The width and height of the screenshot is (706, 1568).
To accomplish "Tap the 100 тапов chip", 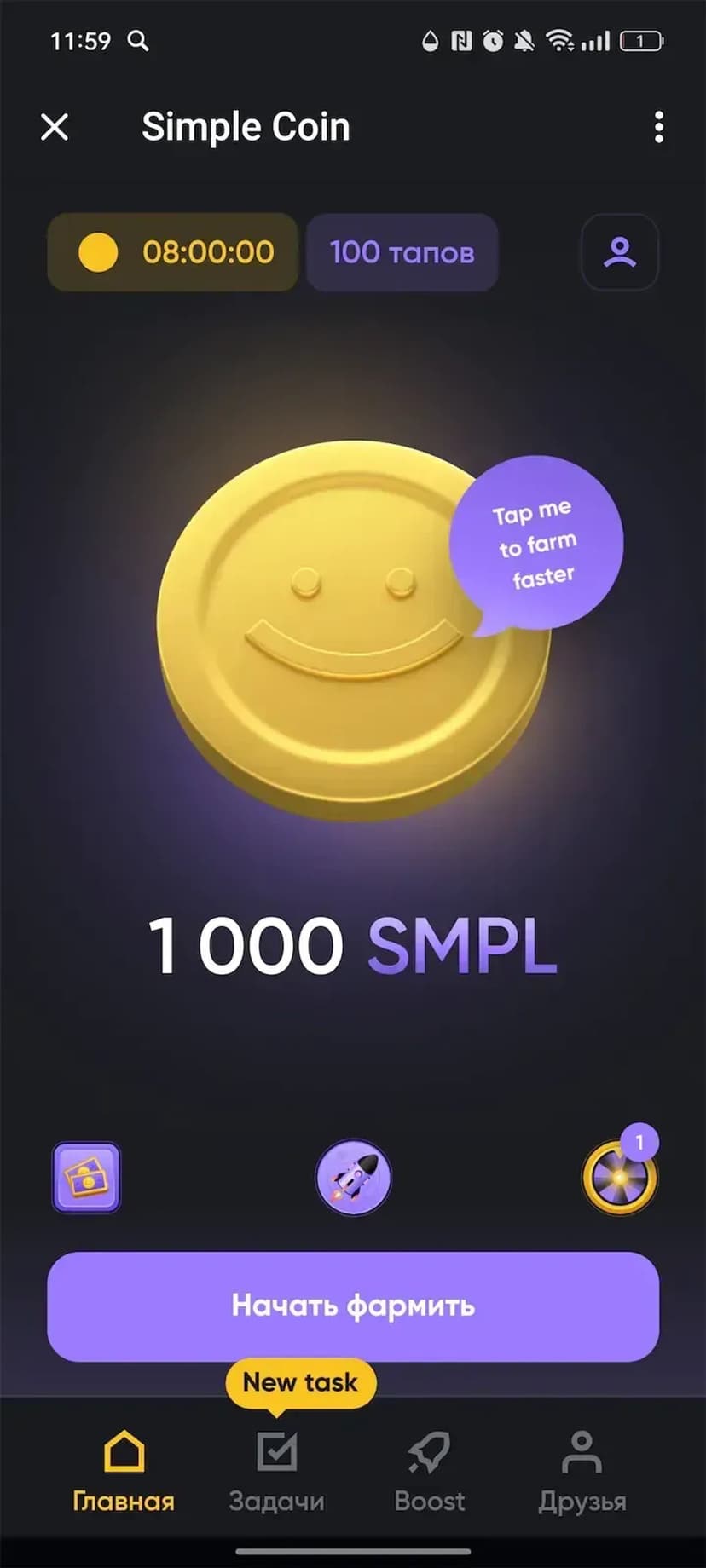I will click(402, 252).
